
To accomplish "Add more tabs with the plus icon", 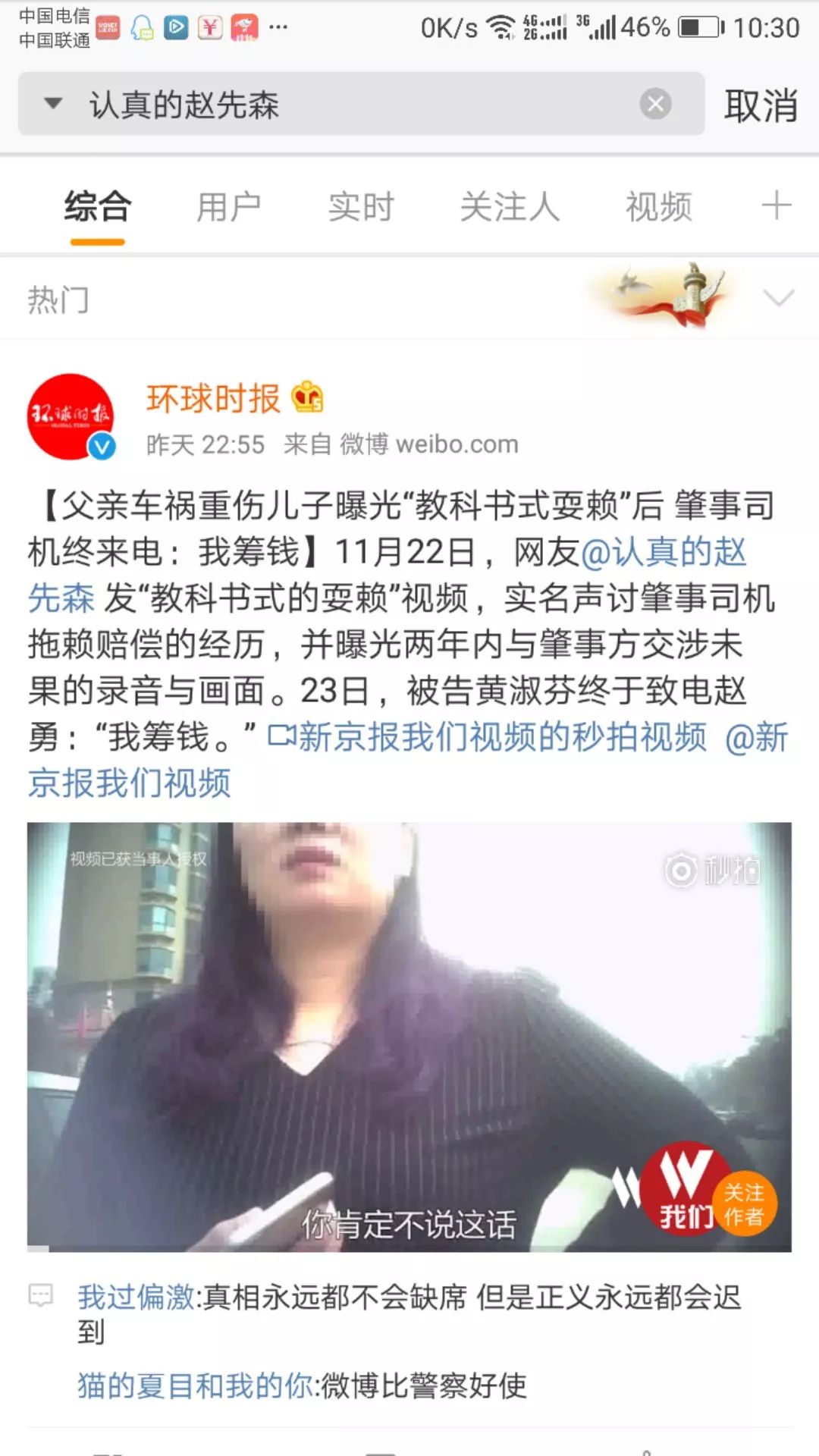I will point(776,206).
